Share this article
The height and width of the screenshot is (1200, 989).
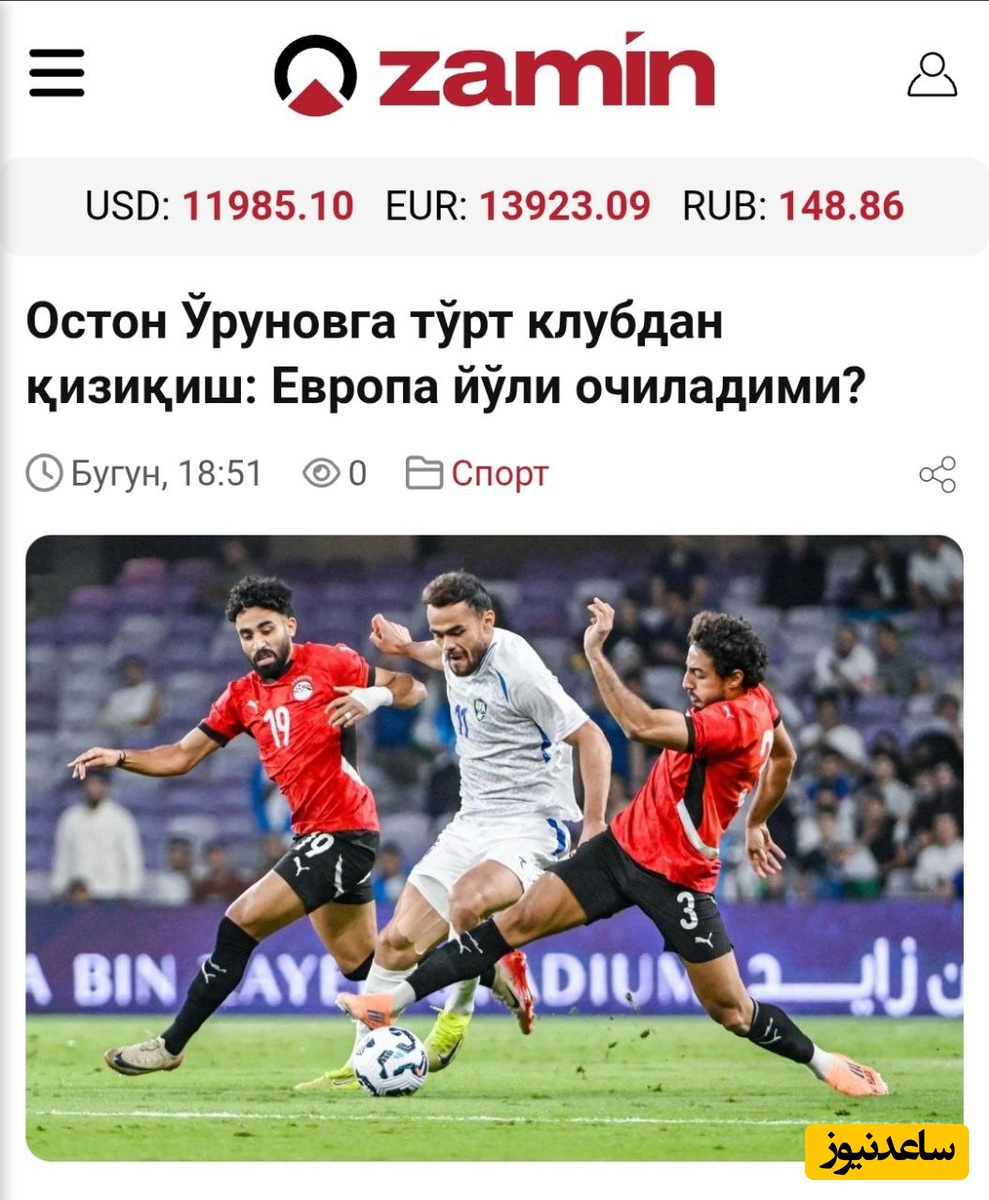[937, 474]
